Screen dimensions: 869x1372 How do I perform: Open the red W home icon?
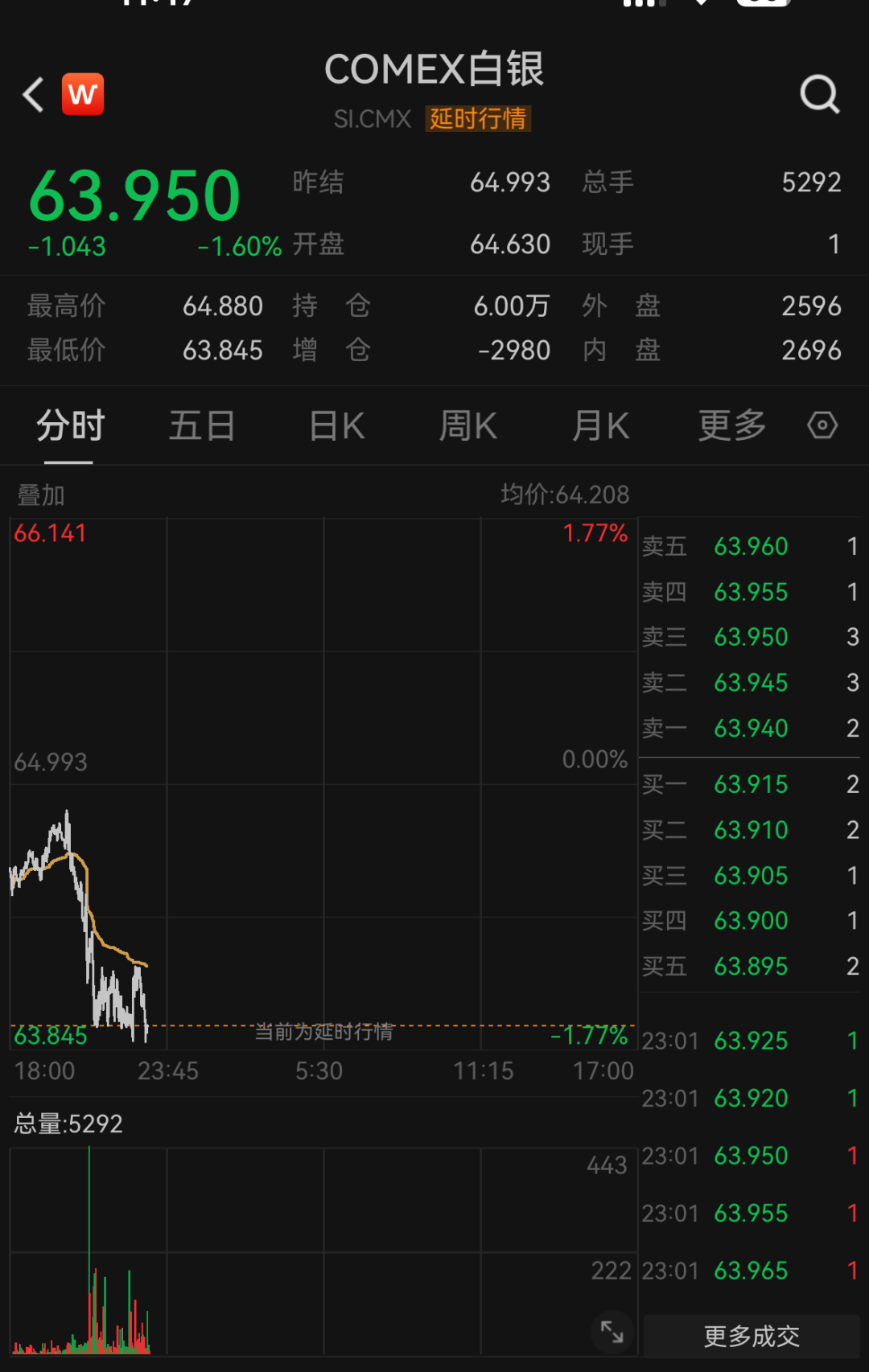[83, 94]
